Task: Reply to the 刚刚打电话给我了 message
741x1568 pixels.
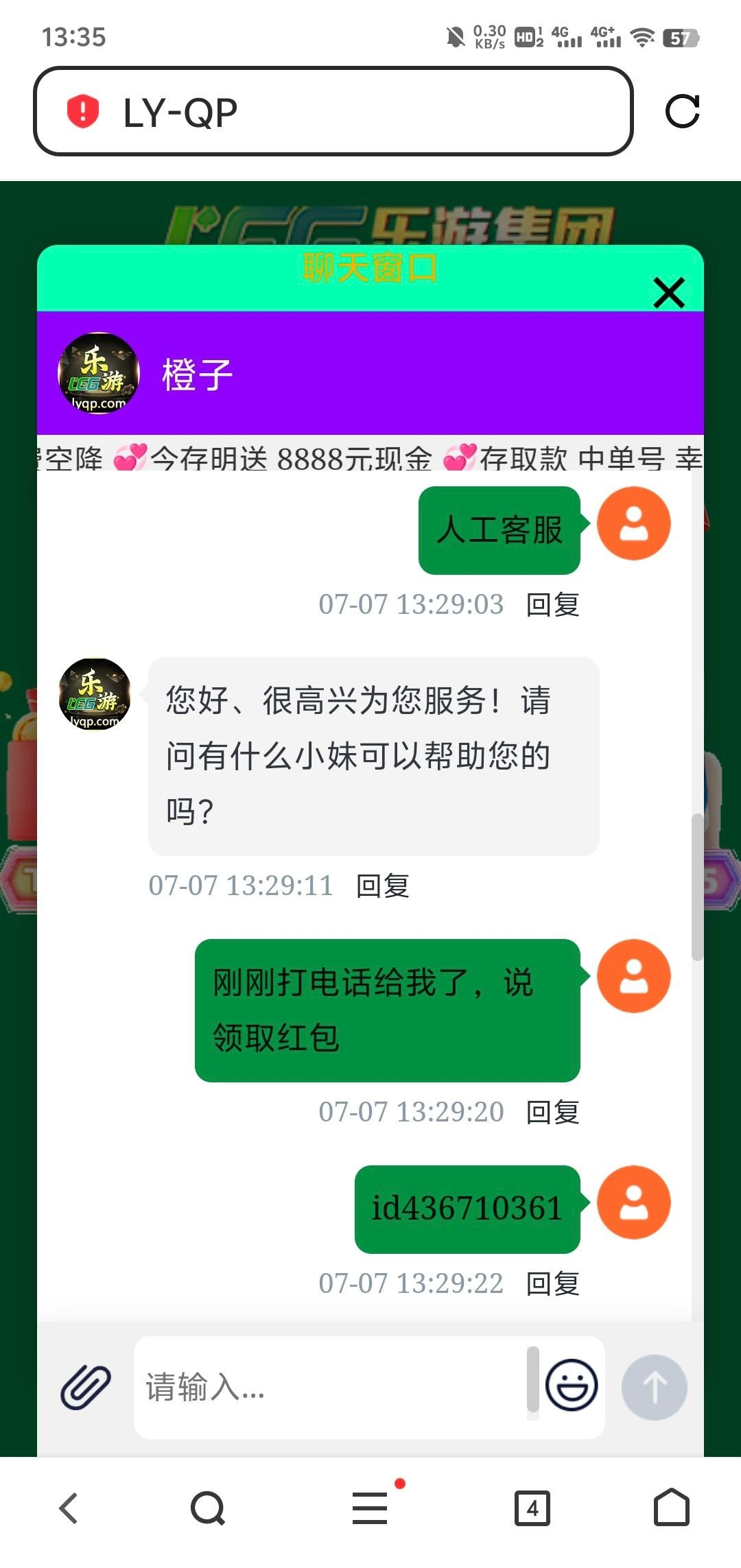Action: point(552,1113)
